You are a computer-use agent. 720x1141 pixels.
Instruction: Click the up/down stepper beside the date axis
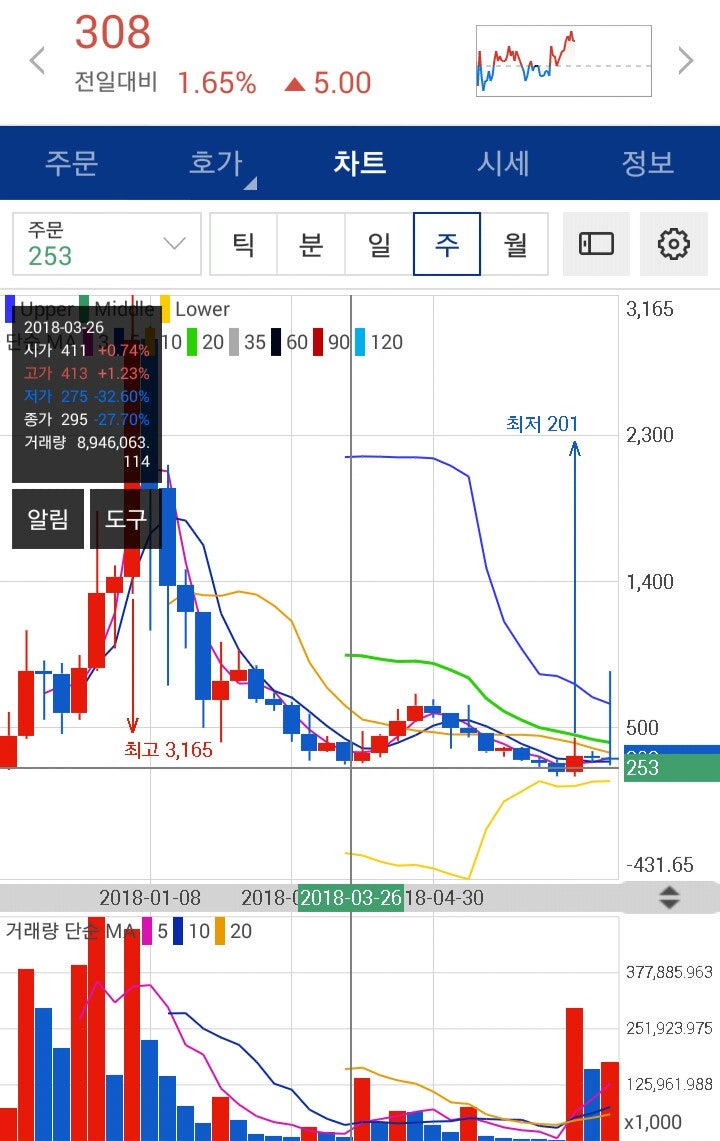tap(668, 898)
